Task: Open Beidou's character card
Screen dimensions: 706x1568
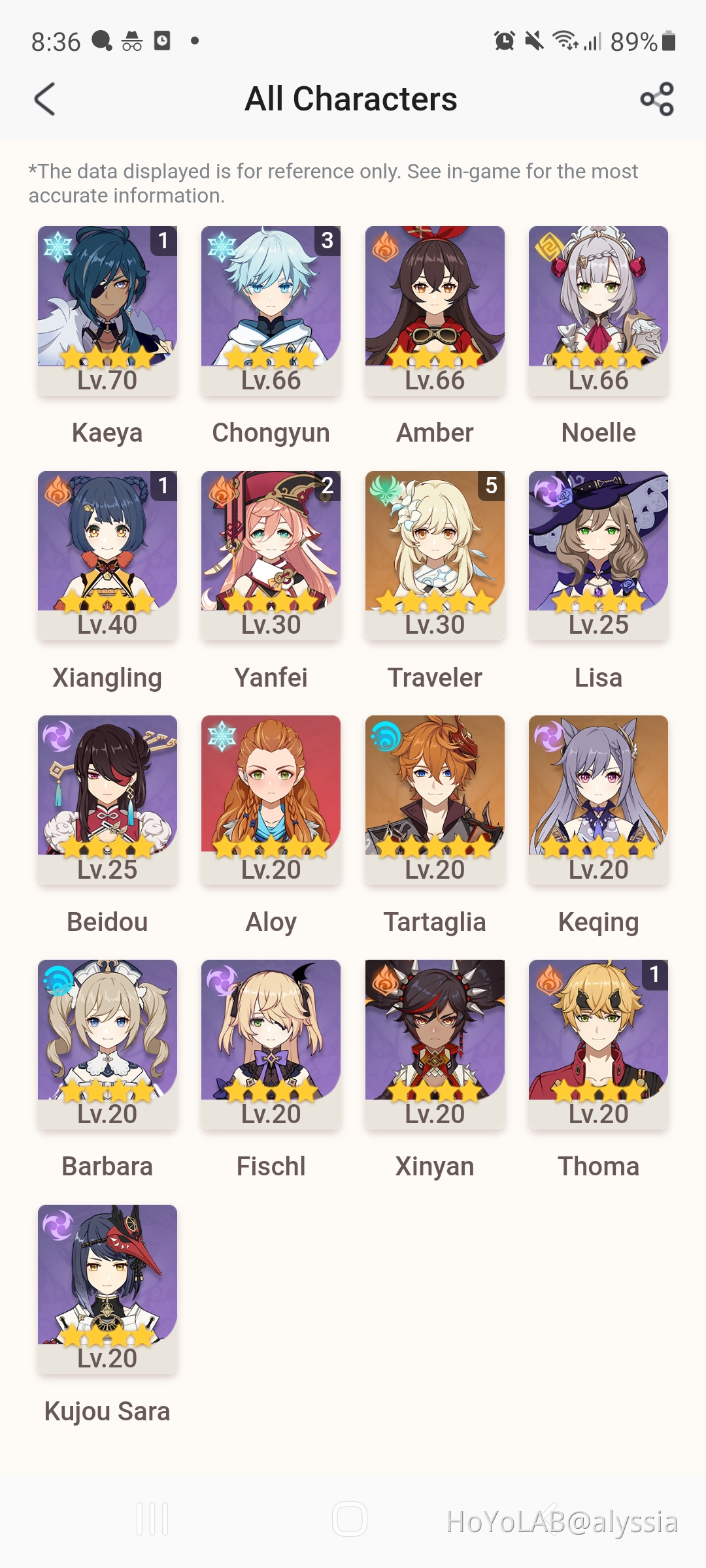Action: point(107,800)
